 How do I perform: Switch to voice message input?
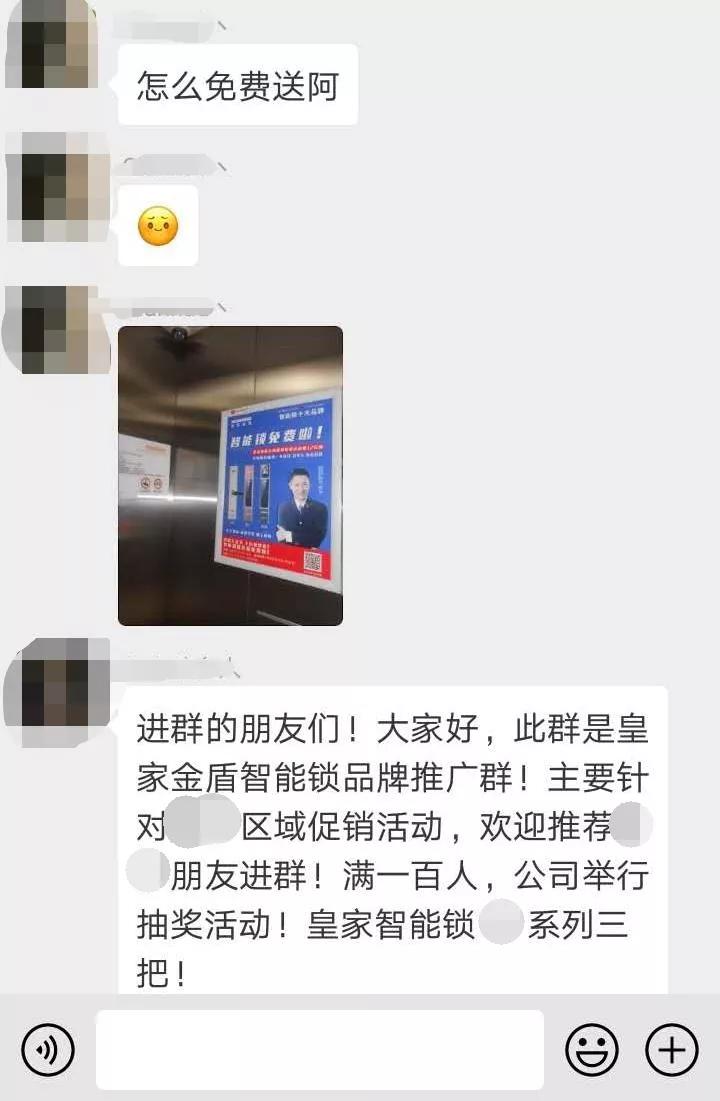(x=48, y=1050)
